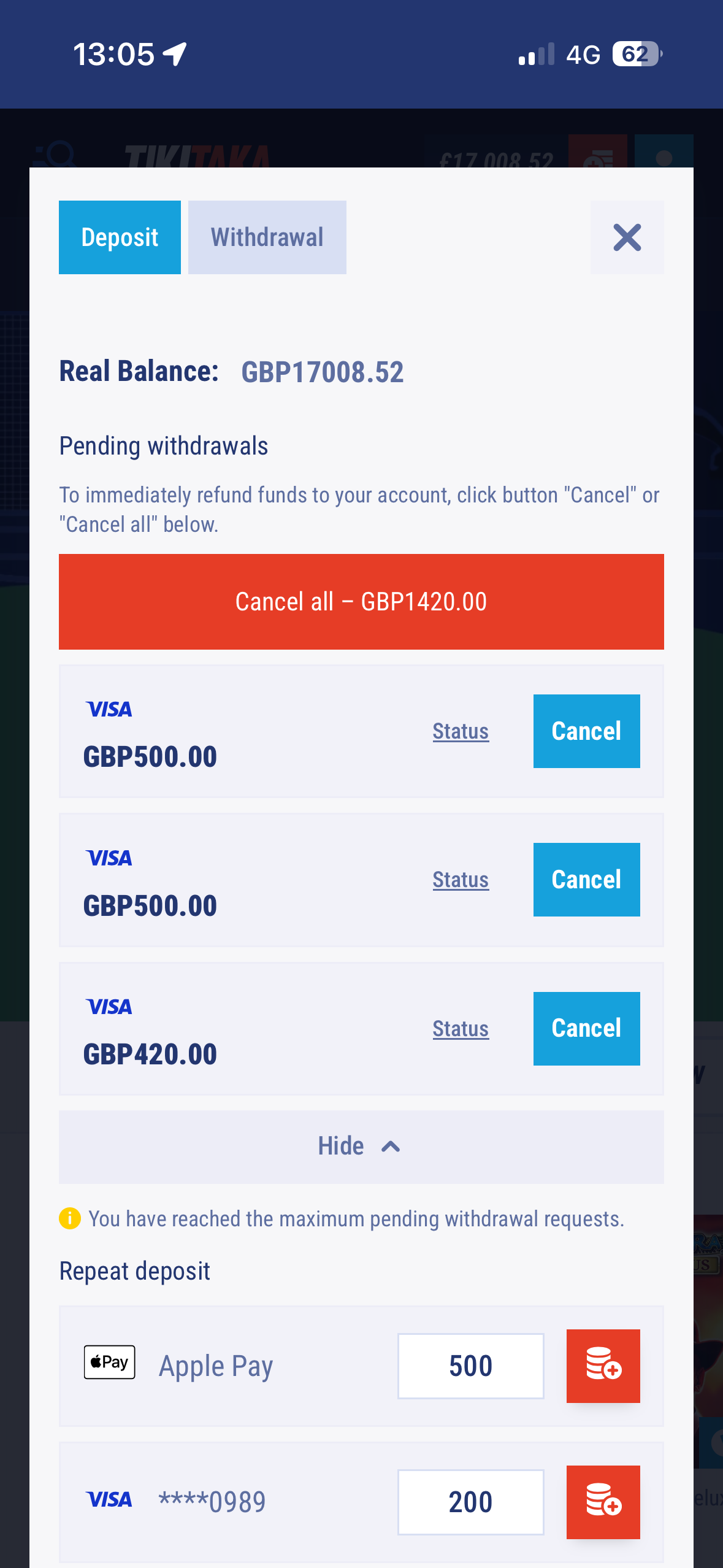Switch to the Withdrawal tab
The width and height of the screenshot is (723, 1568).
tap(267, 237)
